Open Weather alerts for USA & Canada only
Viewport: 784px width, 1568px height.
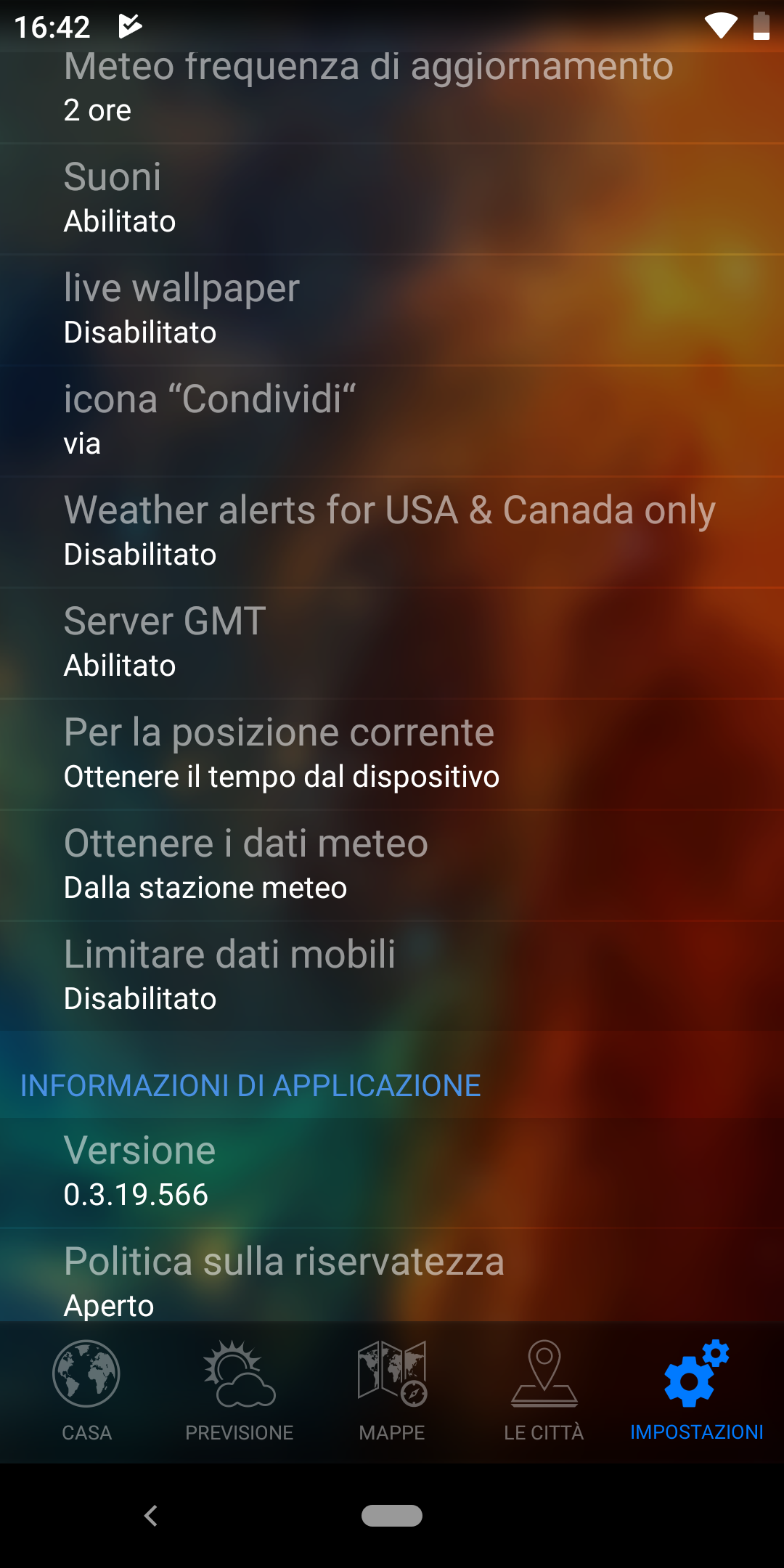[392, 532]
